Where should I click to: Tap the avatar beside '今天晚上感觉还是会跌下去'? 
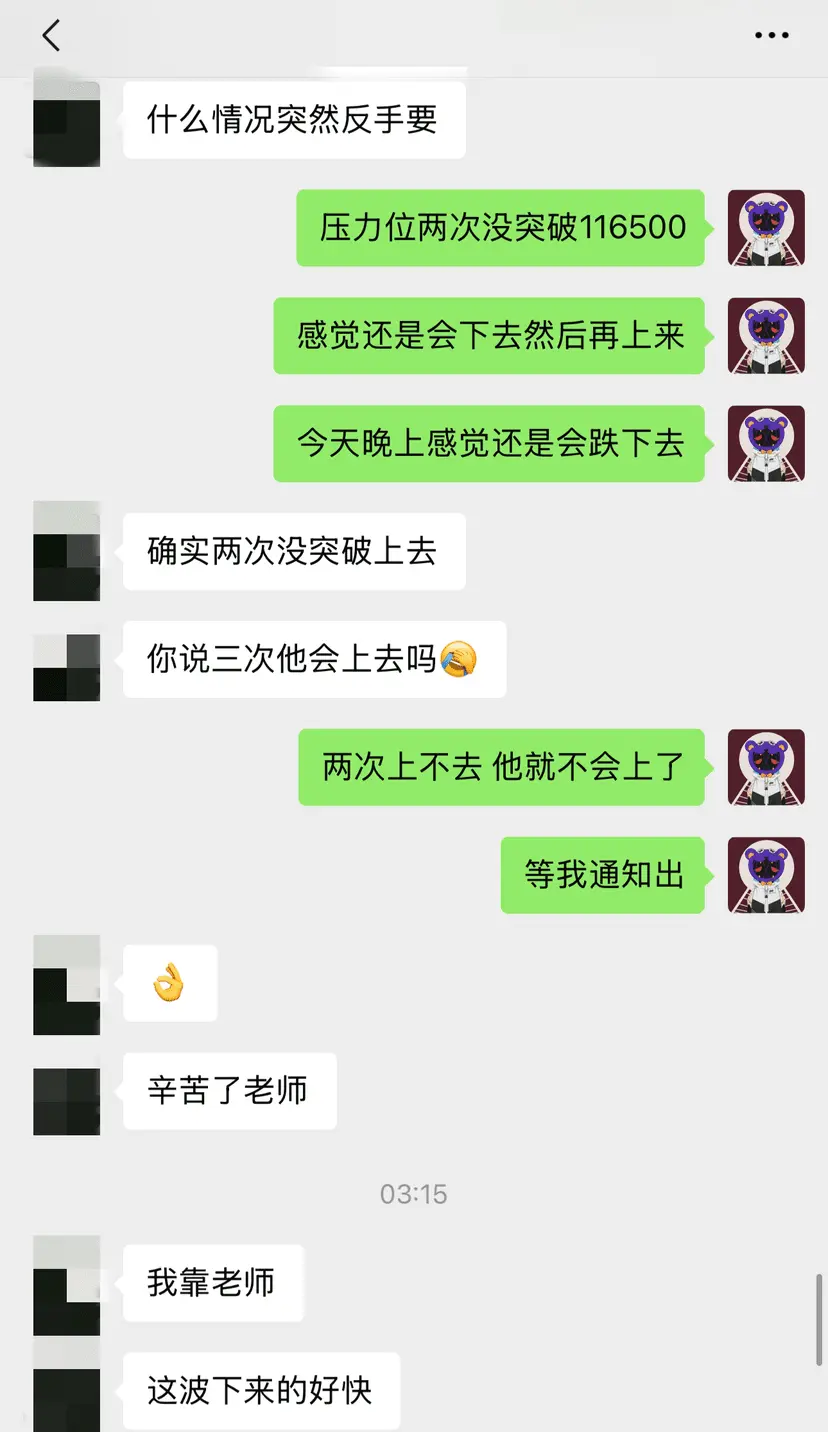coord(766,443)
